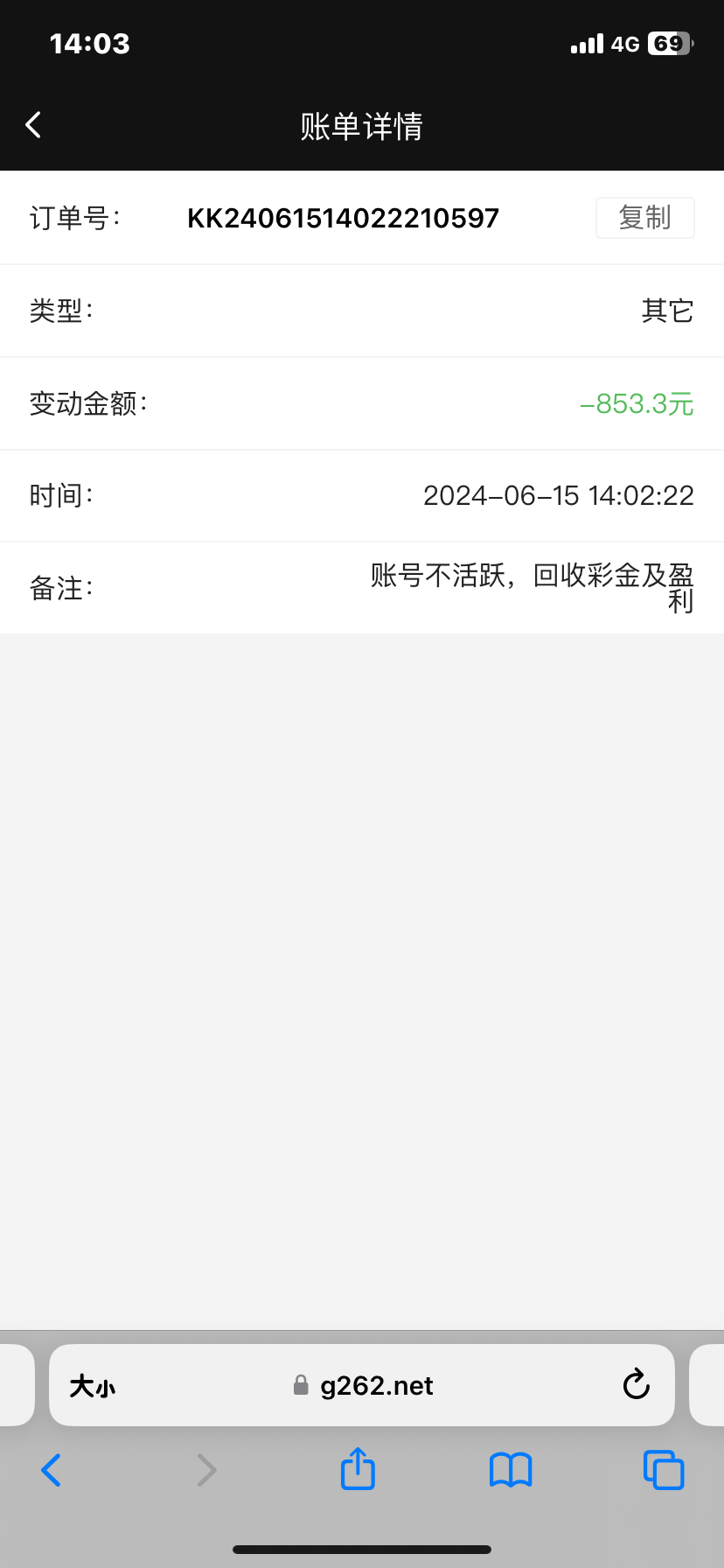Share this page from Safari
The height and width of the screenshot is (1568, 724).
point(358,1469)
